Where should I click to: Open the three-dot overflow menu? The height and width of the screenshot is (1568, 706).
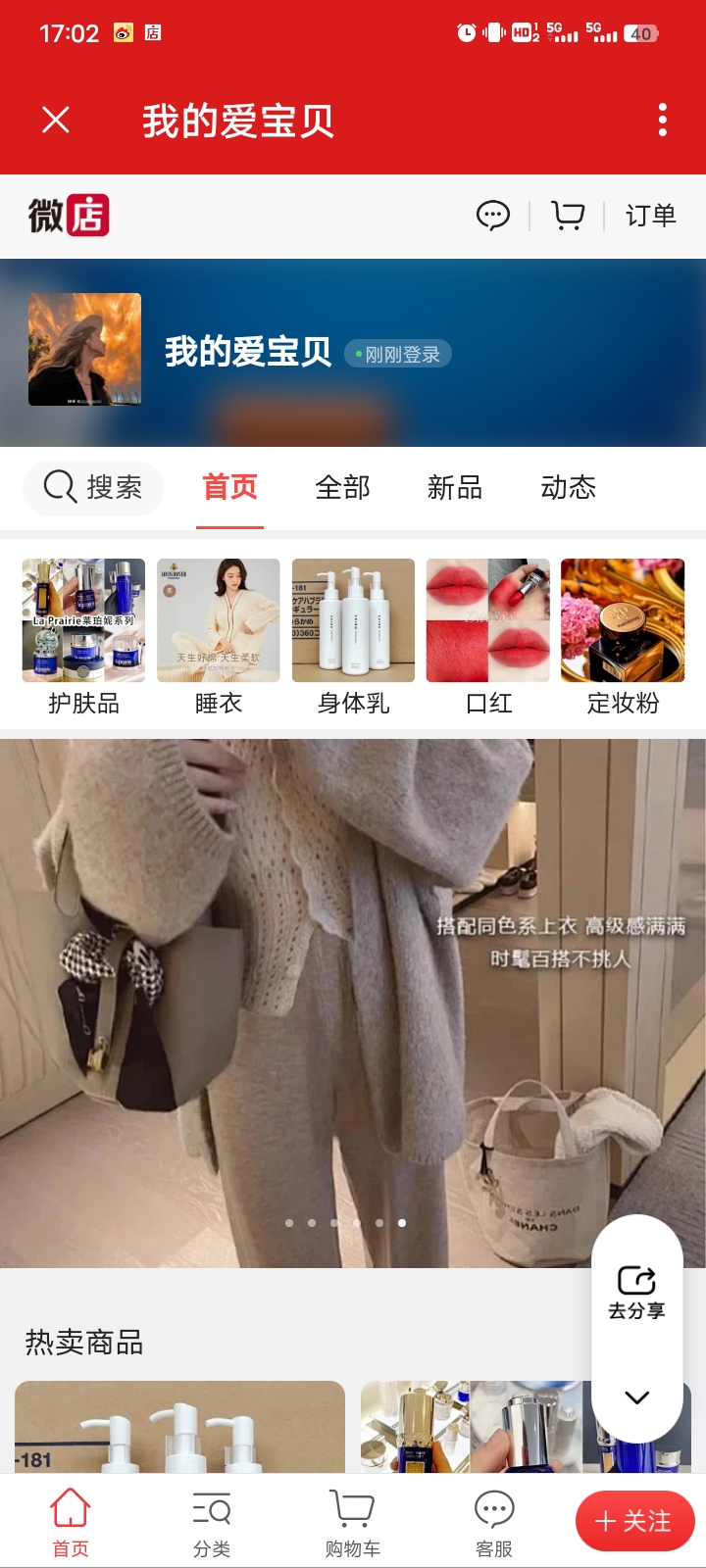[x=663, y=120]
